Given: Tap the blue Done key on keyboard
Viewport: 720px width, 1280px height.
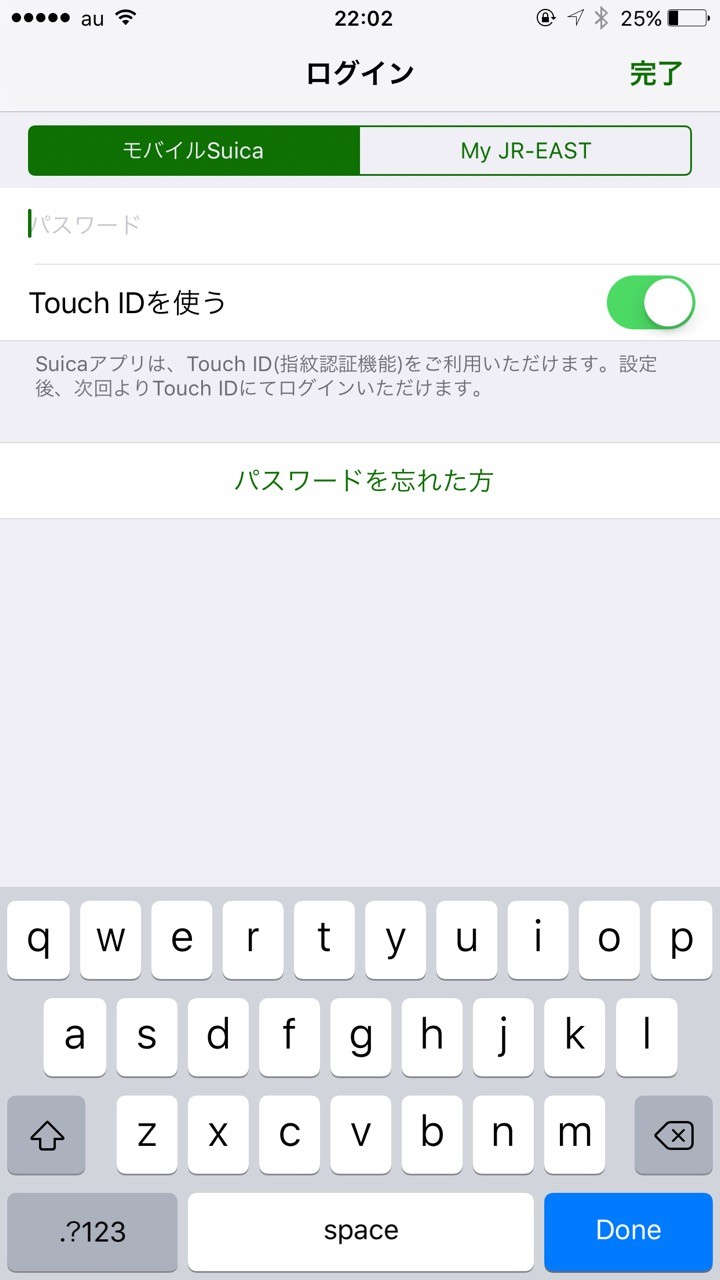Looking at the screenshot, I should pos(628,1231).
